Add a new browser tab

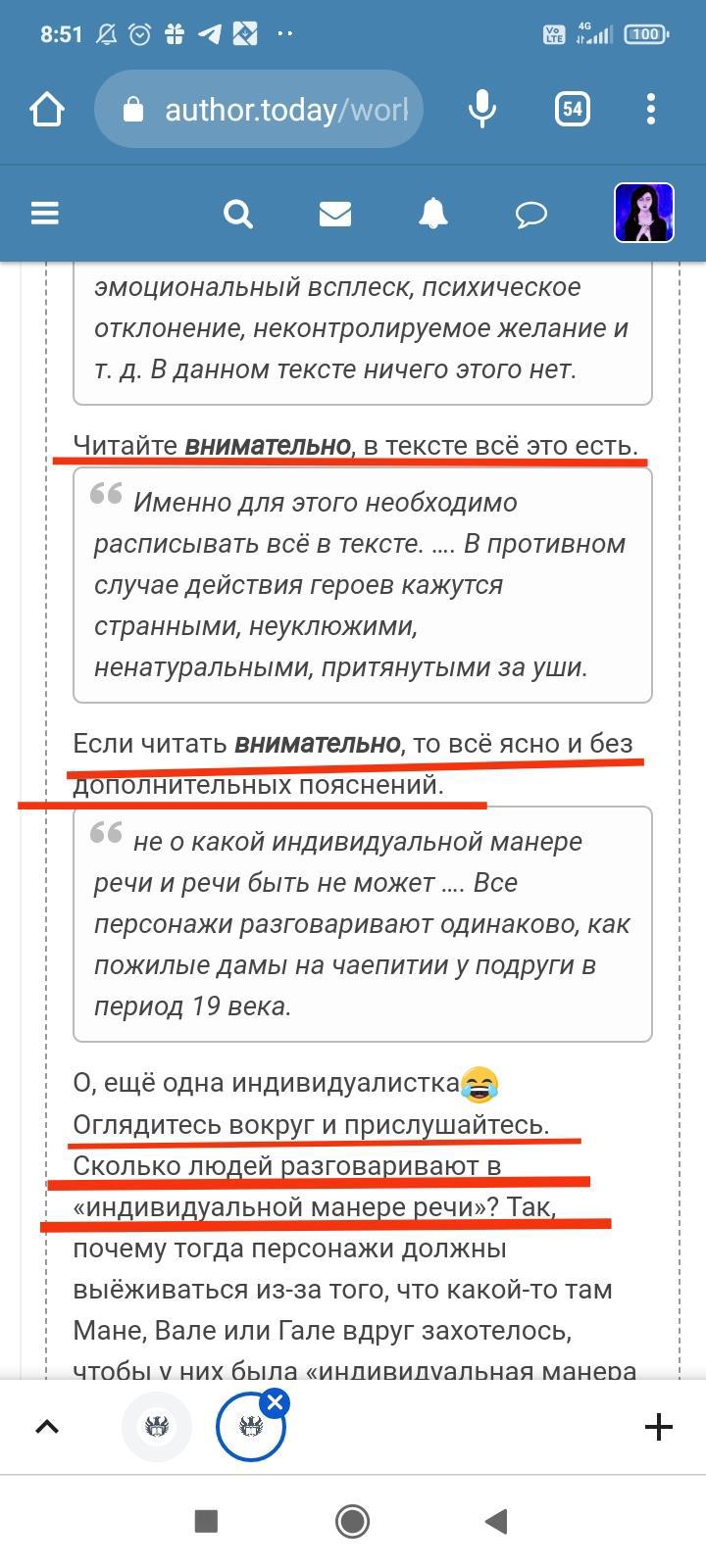(x=658, y=1427)
